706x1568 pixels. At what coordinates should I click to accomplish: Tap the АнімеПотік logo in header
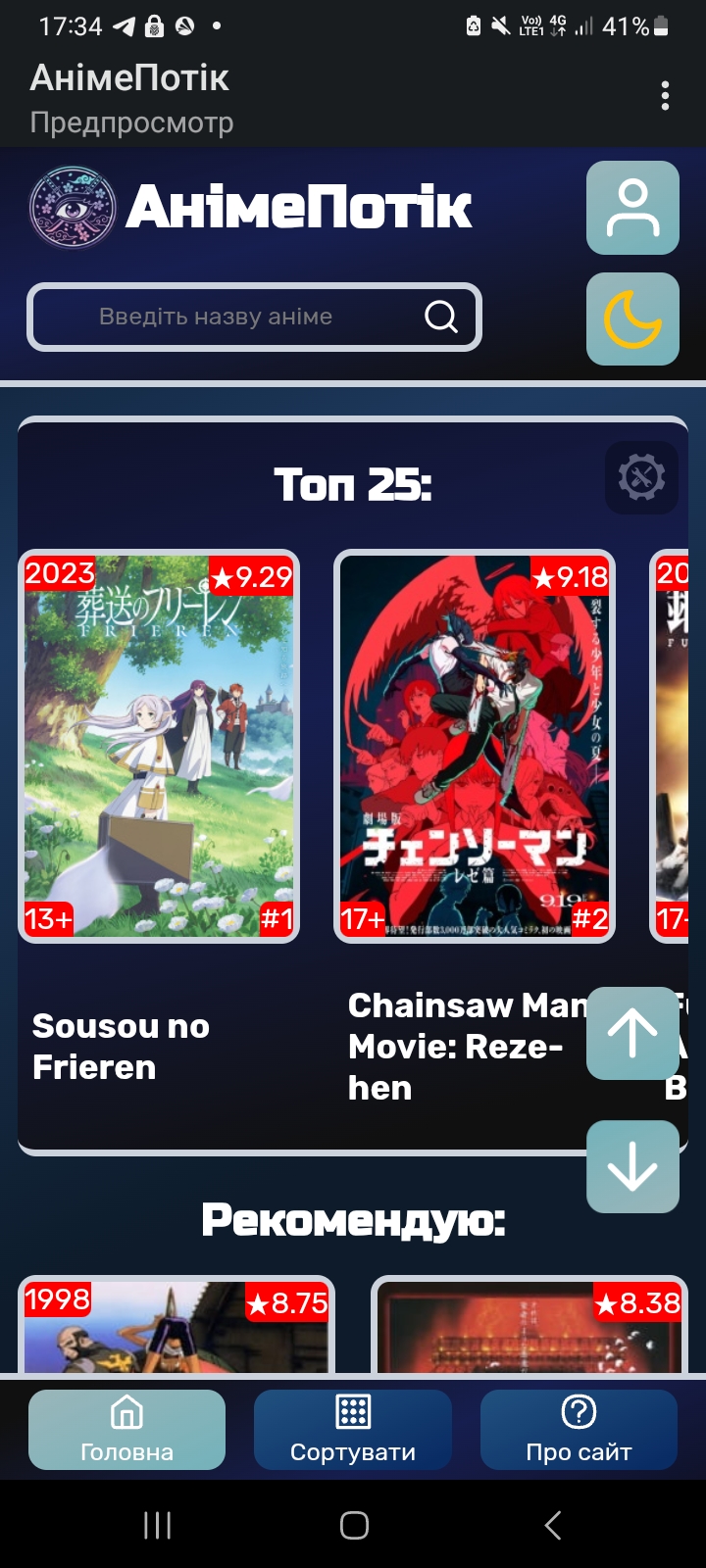click(250, 207)
